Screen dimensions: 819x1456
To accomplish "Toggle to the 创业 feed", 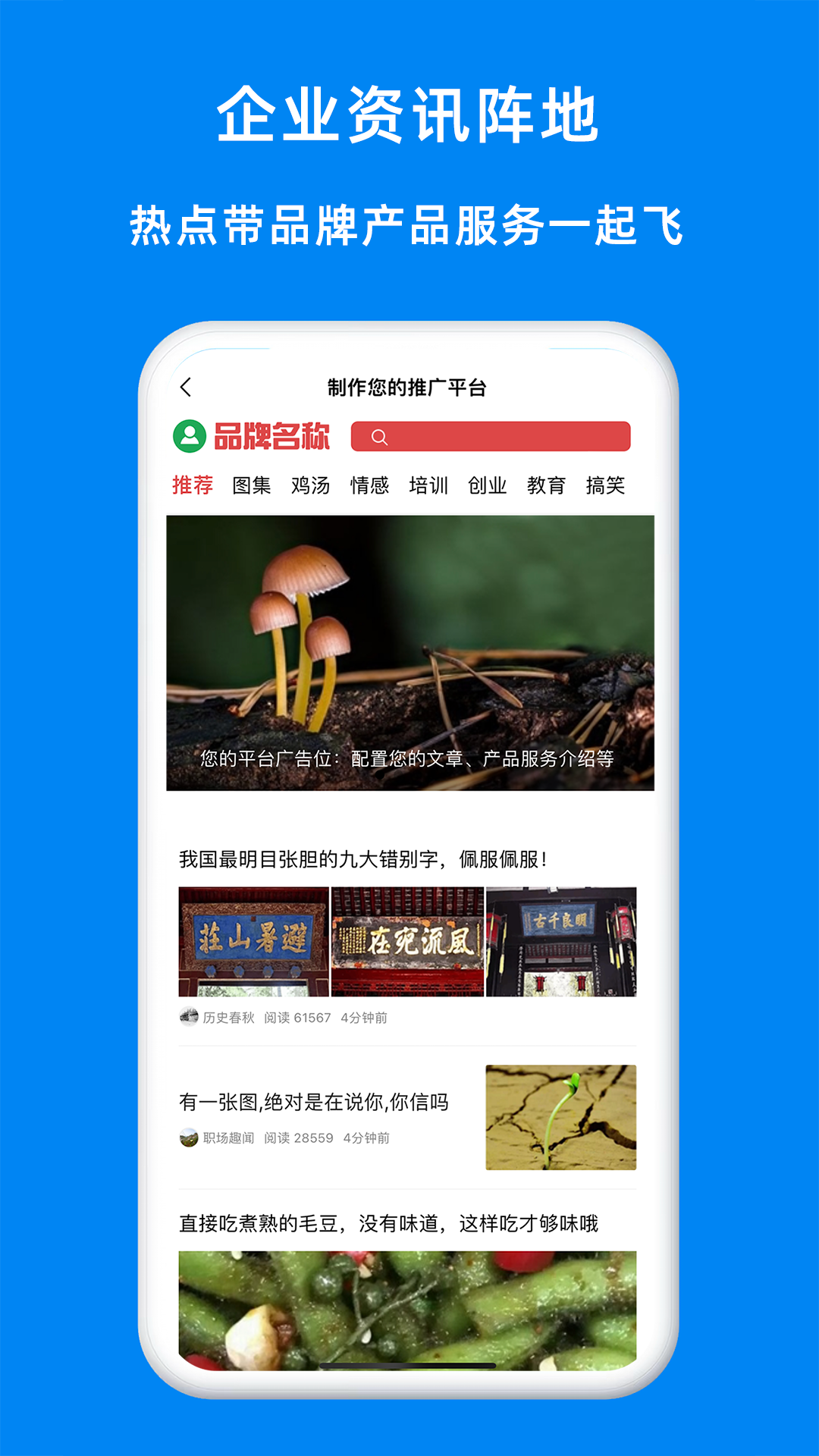I will click(x=489, y=486).
